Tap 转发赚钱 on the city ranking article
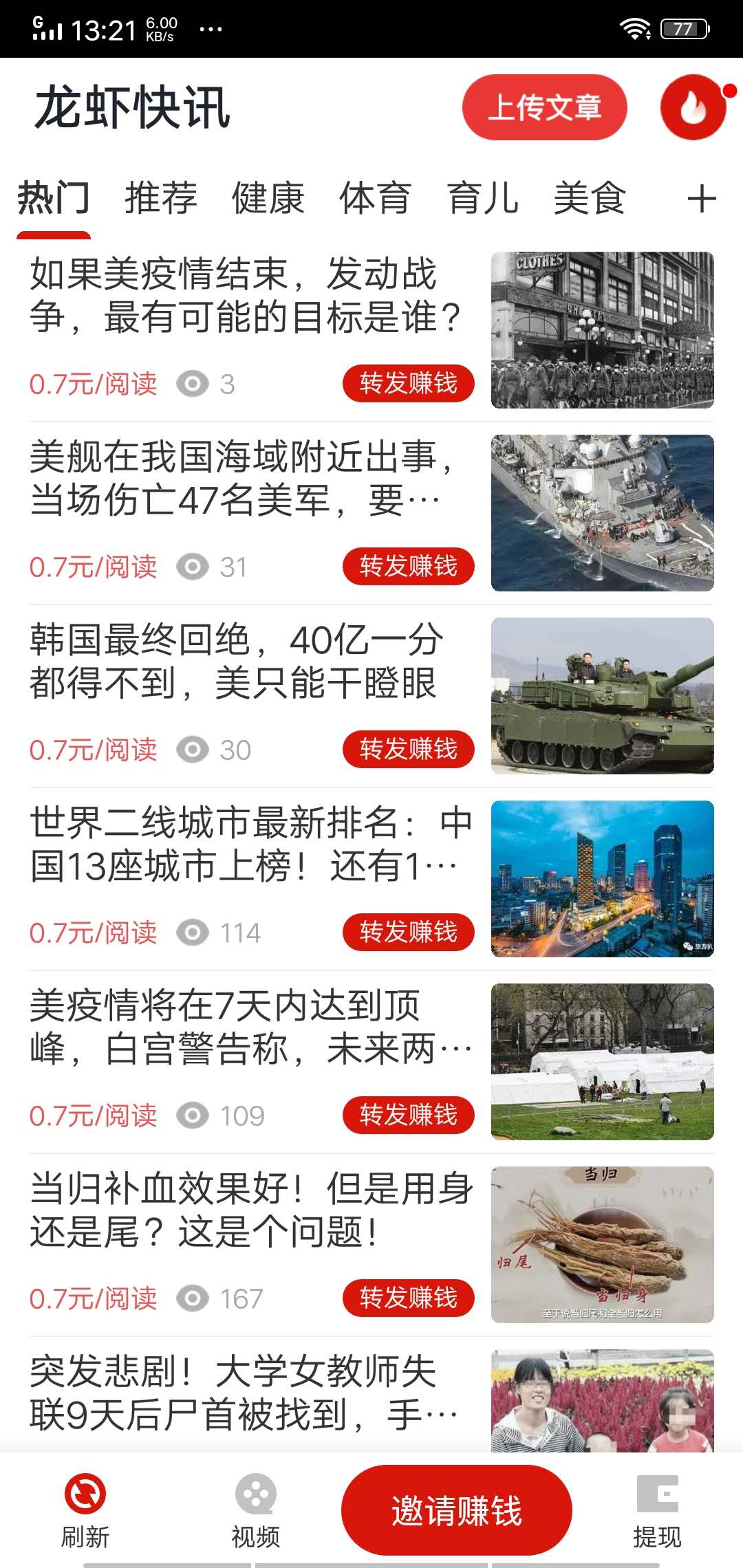Screen dimensions: 743x1568 407,933
